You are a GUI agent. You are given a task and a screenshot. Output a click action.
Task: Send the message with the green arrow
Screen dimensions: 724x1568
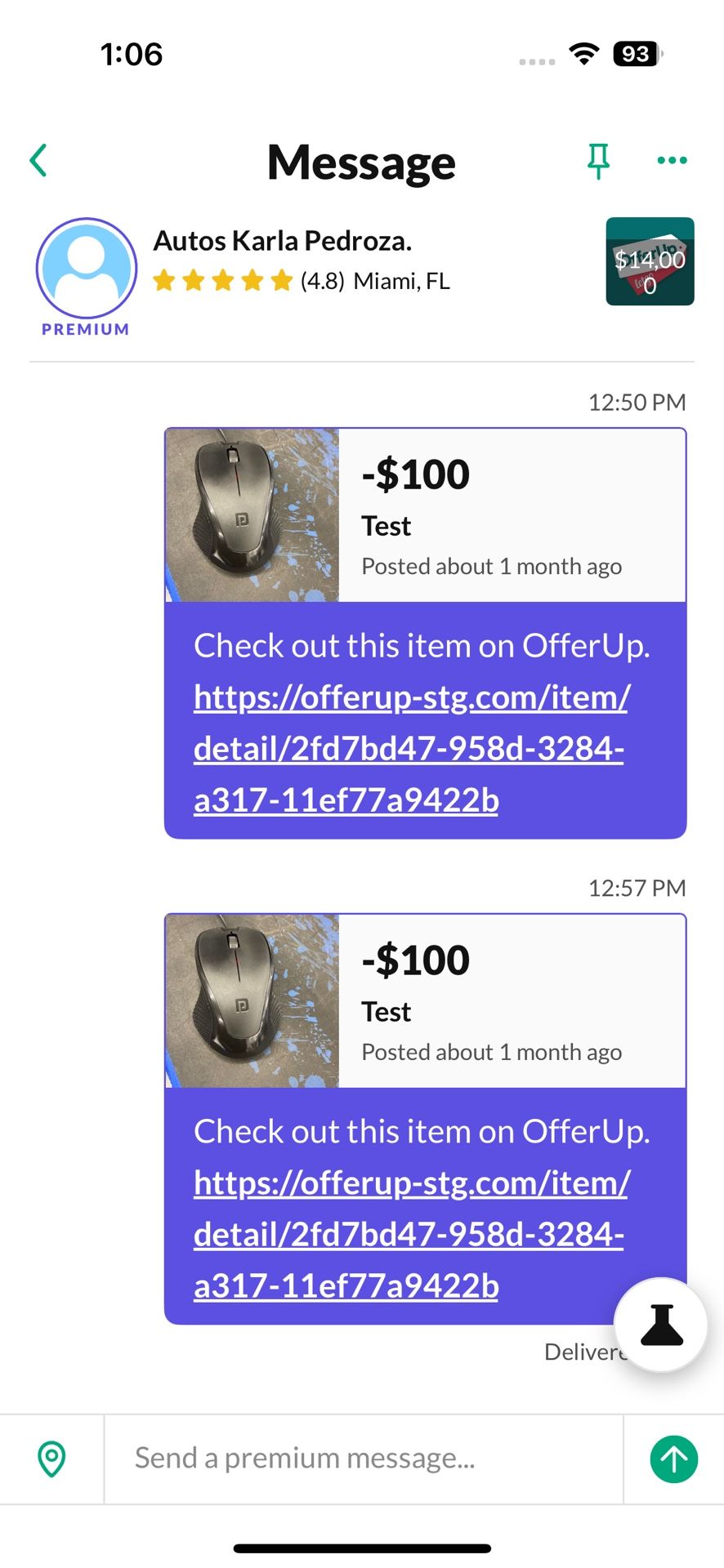pos(673,1459)
